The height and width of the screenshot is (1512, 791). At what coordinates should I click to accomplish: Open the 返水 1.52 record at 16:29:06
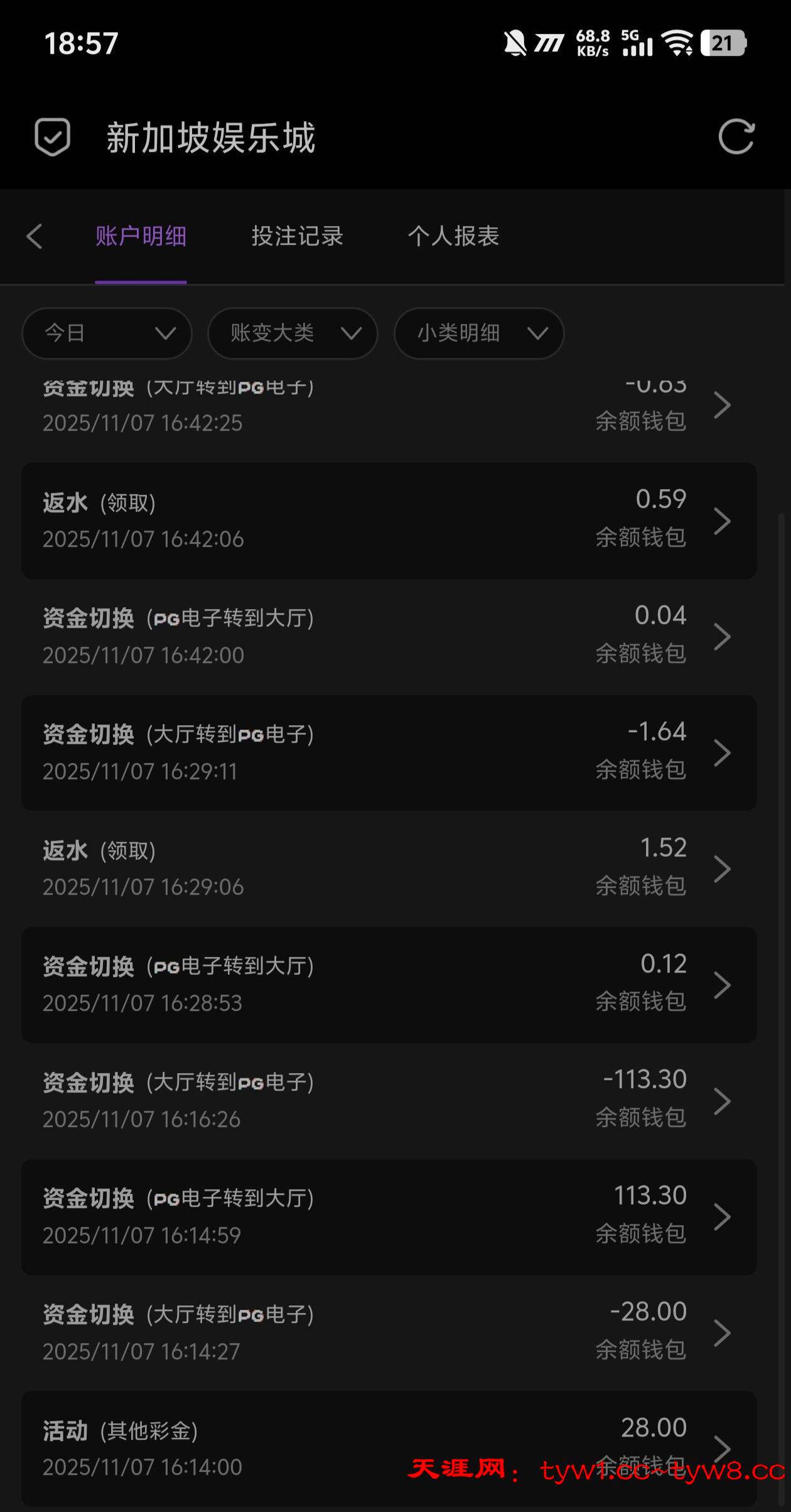[x=389, y=868]
